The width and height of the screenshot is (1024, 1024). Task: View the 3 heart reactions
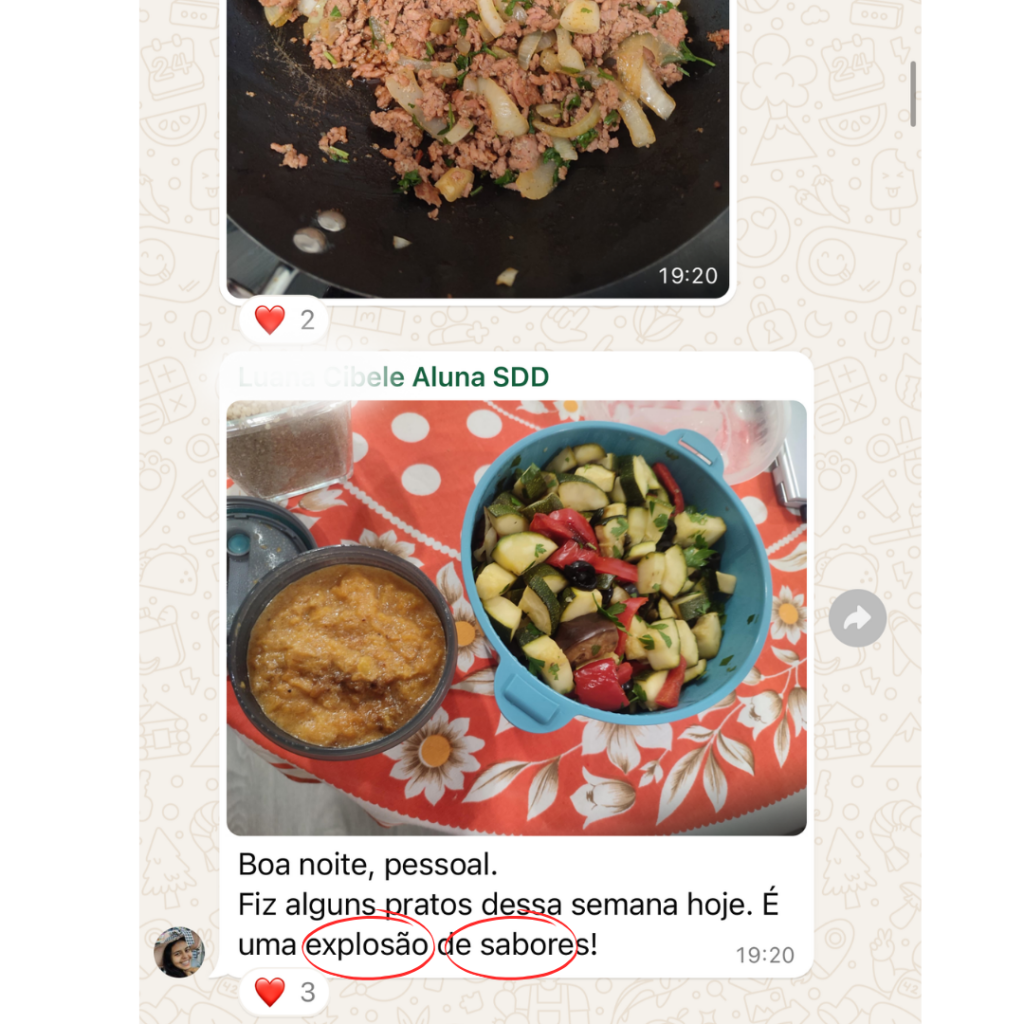(284, 992)
